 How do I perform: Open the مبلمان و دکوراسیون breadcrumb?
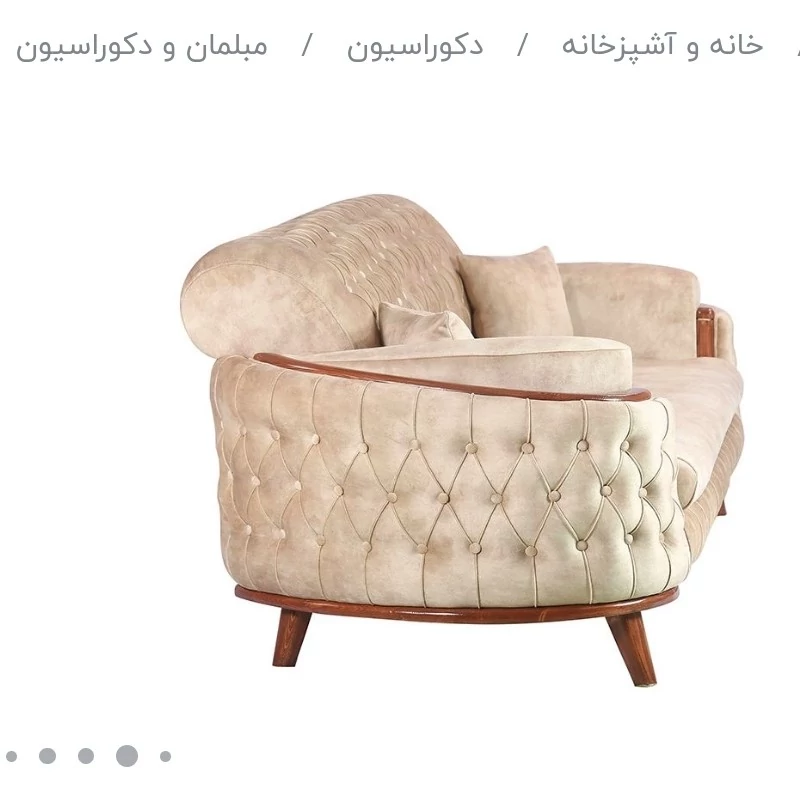pos(141,46)
